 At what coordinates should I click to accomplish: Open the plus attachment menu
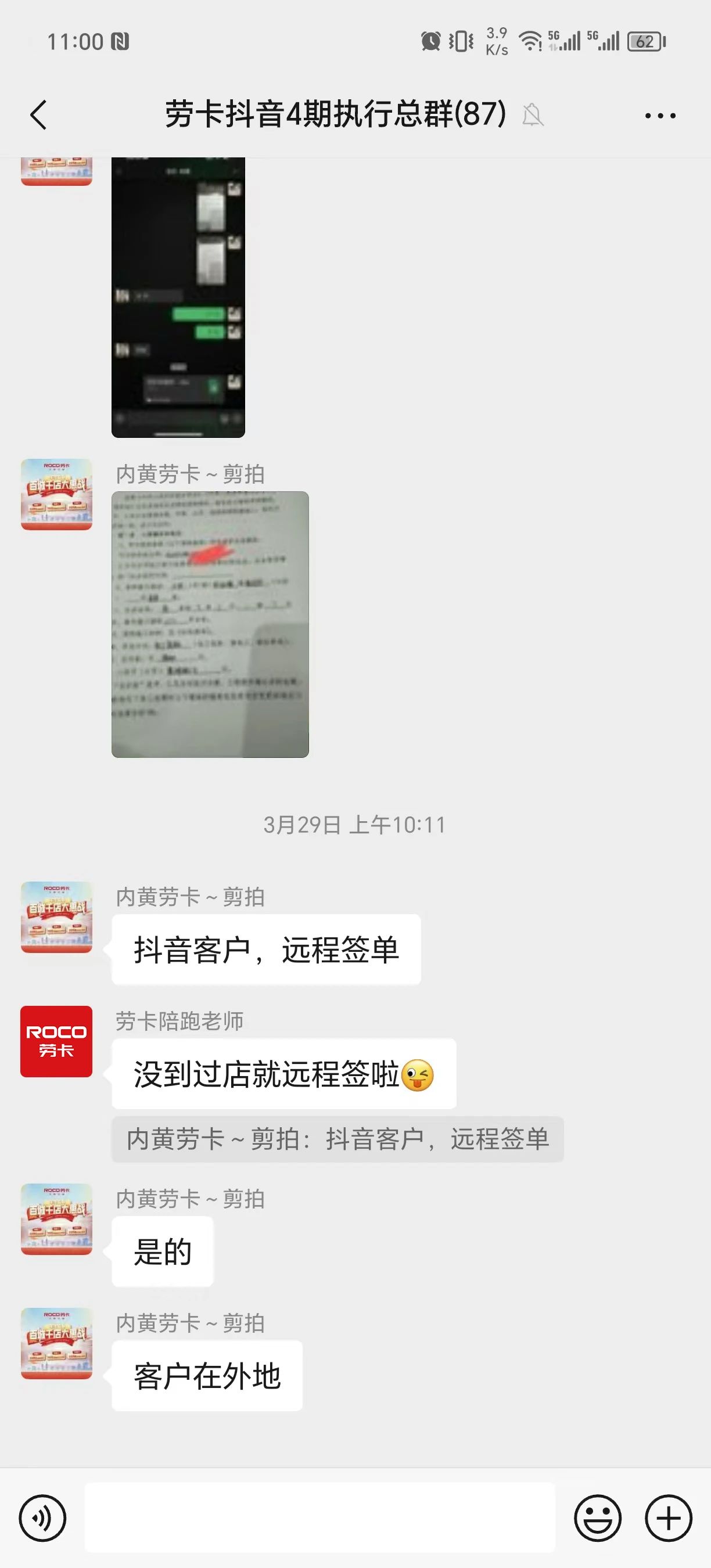click(x=669, y=1517)
